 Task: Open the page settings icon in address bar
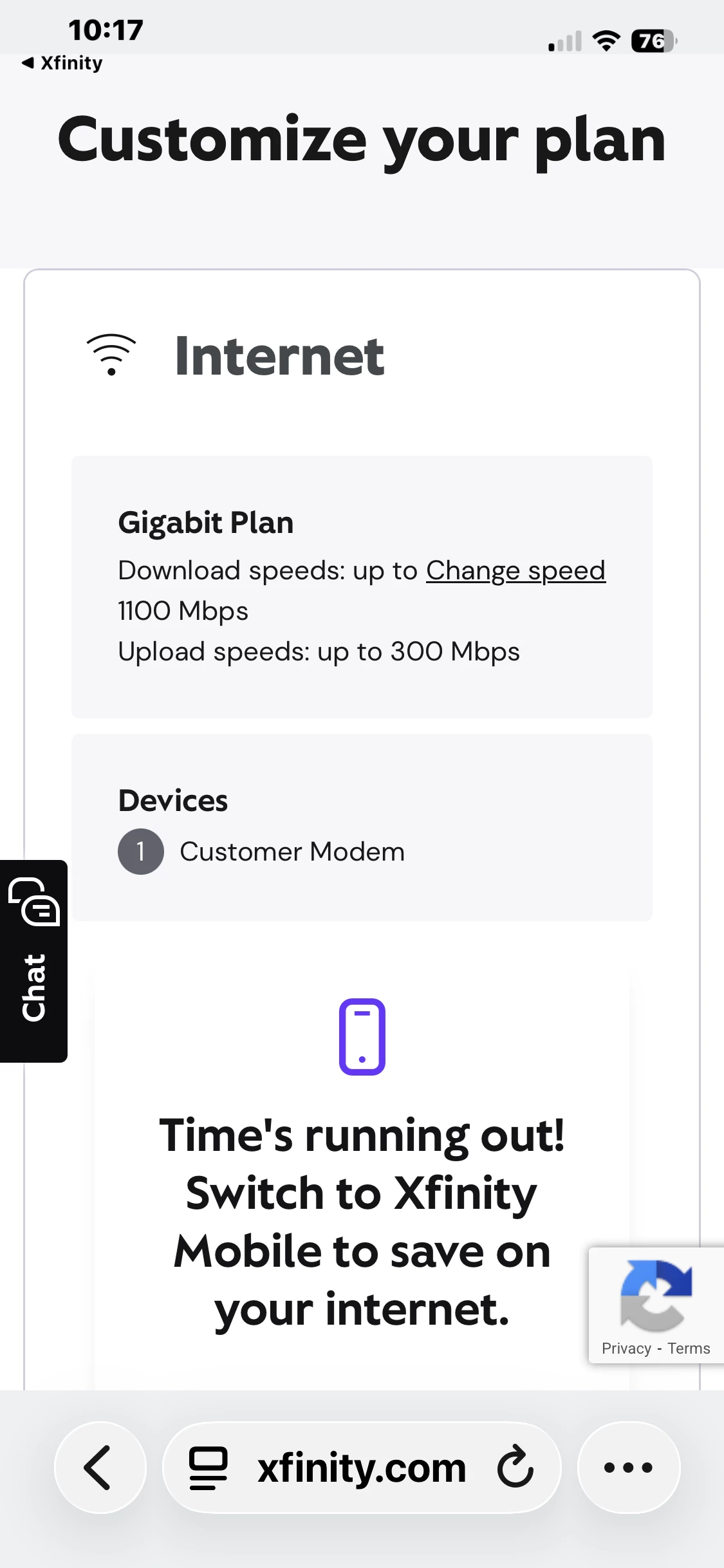pos(208,1468)
